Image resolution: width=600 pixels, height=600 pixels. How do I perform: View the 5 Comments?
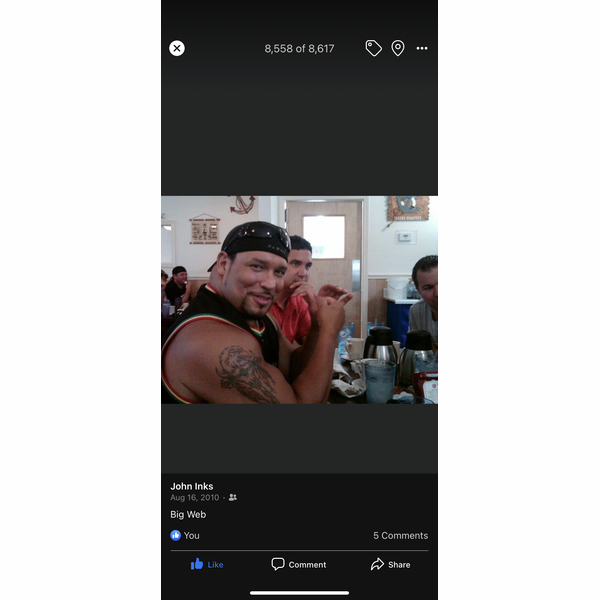400,535
